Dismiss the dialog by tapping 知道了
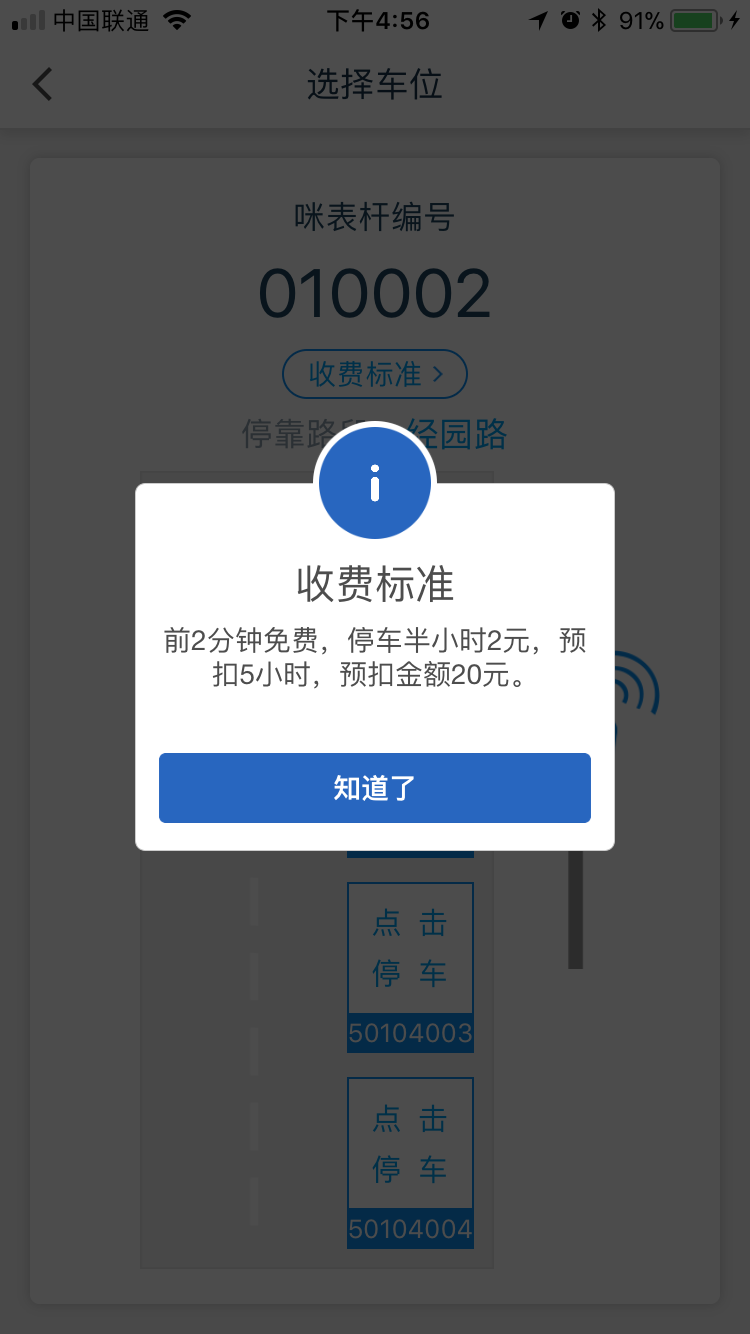Screen dimensions: 750x1334 point(375,788)
